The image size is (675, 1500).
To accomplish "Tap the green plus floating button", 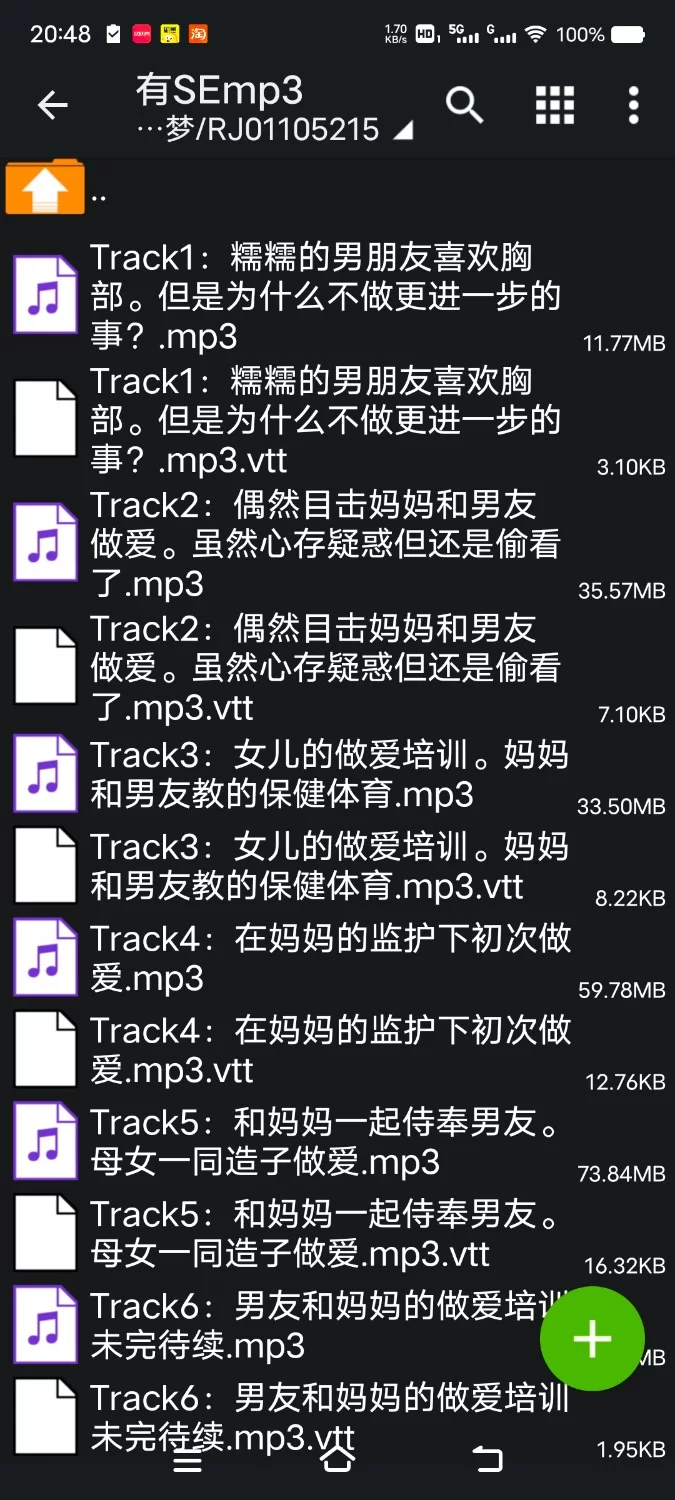I will click(592, 1338).
